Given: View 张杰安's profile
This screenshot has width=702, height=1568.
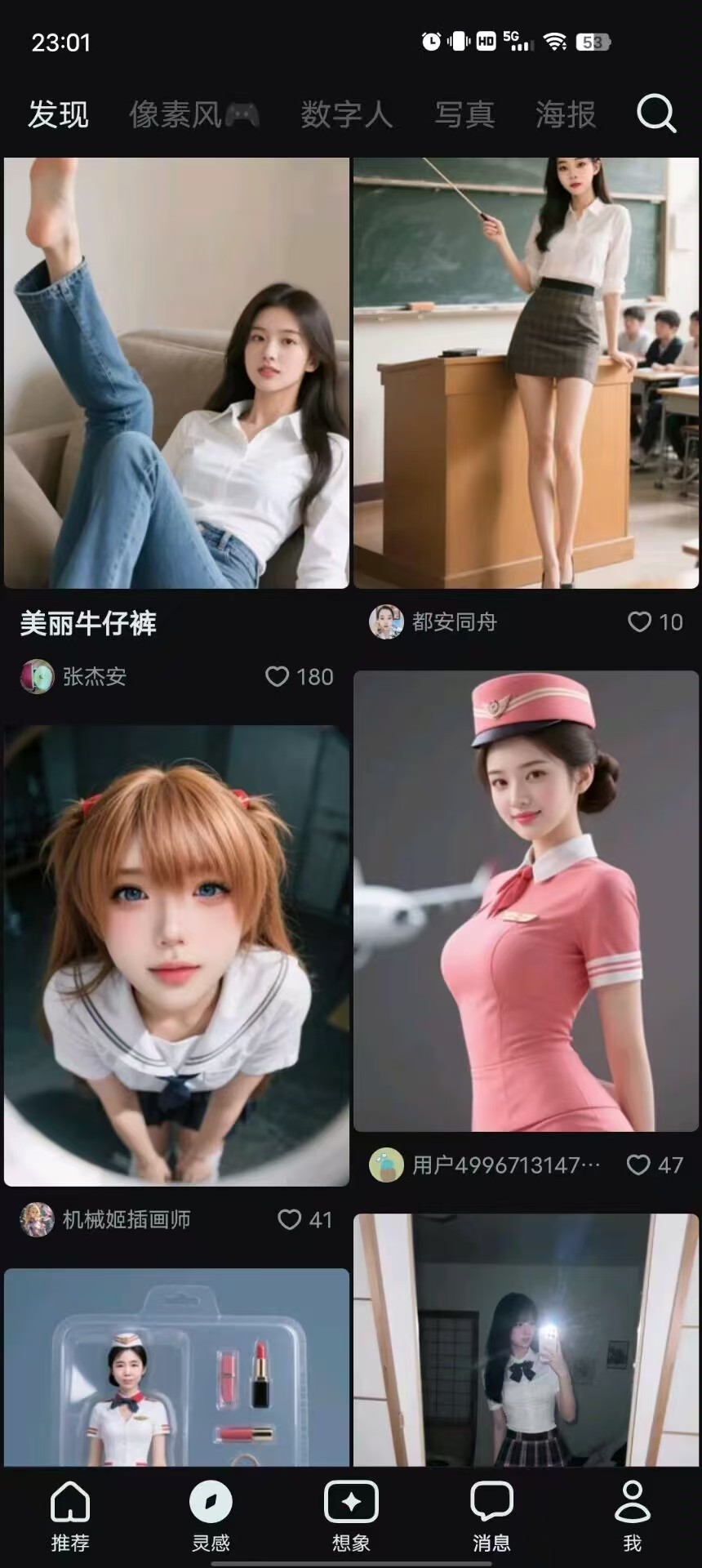Looking at the screenshot, I should click(37, 676).
